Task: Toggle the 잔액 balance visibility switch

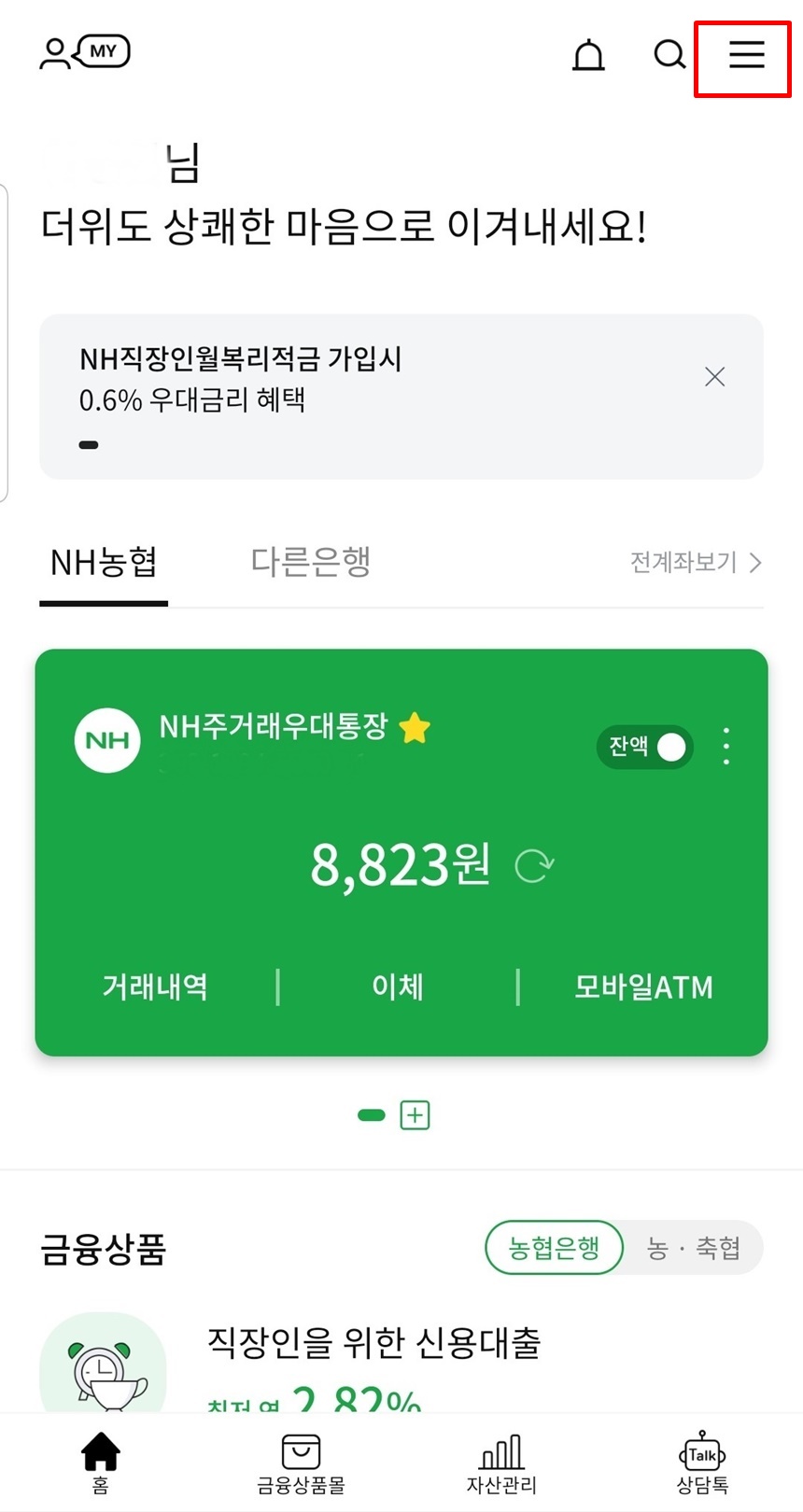Action: 643,747
